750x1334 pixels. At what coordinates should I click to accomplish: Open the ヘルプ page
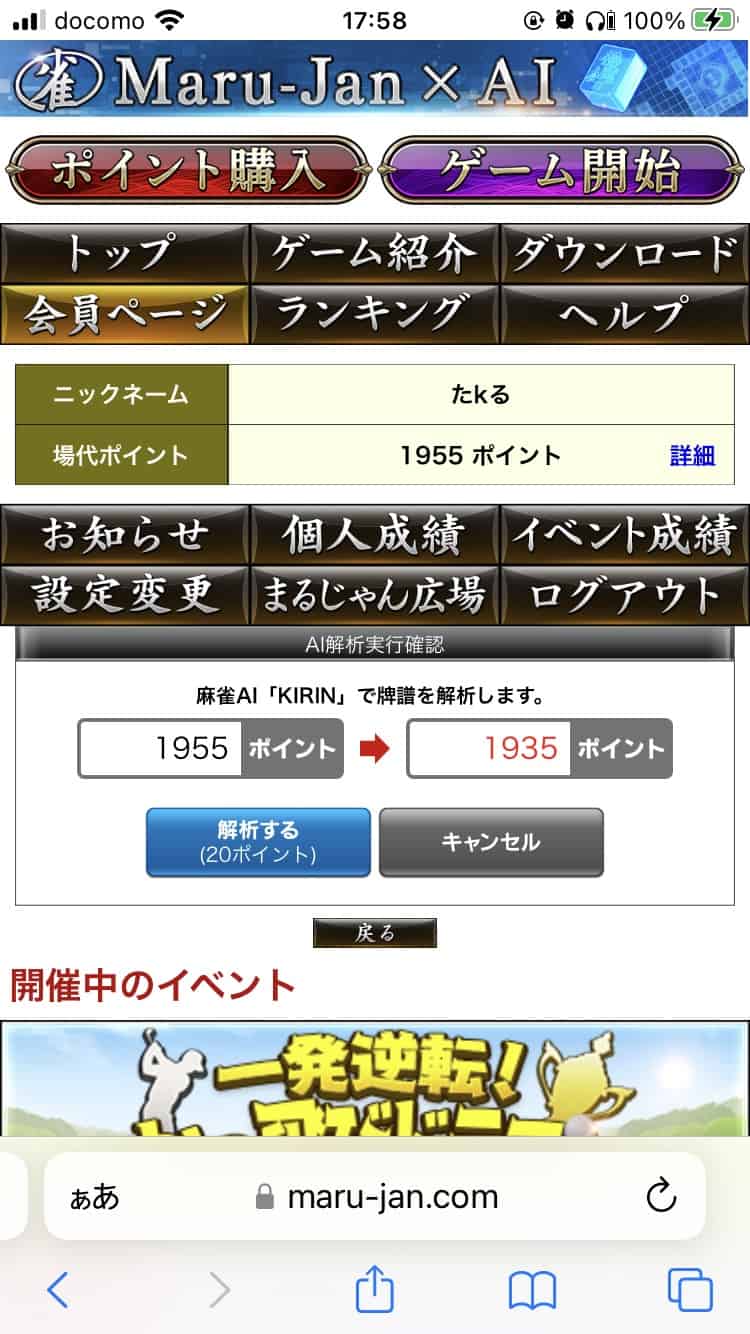624,314
